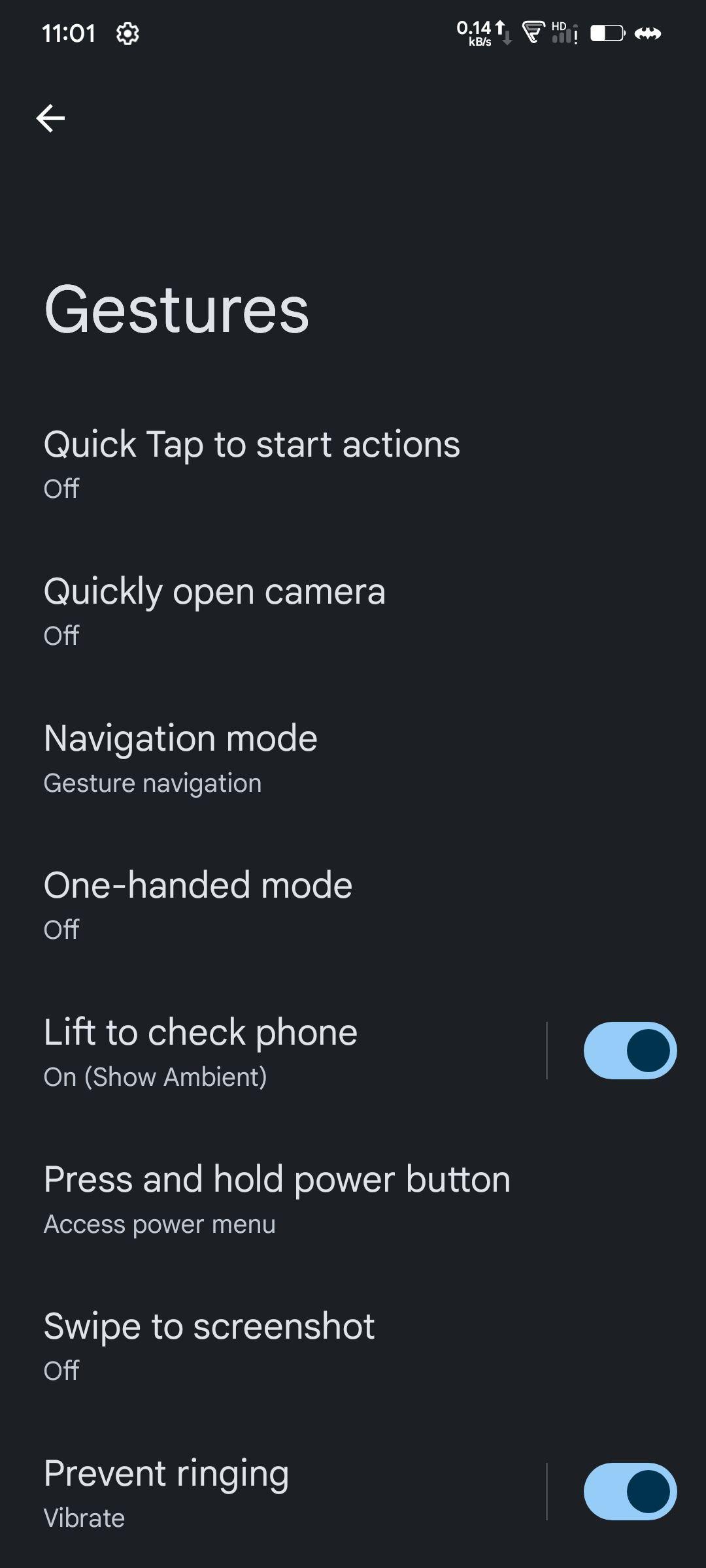The width and height of the screenshot is (706, 1568).
Task: Open Prevent ringing options
Action: coord(167,1492)
